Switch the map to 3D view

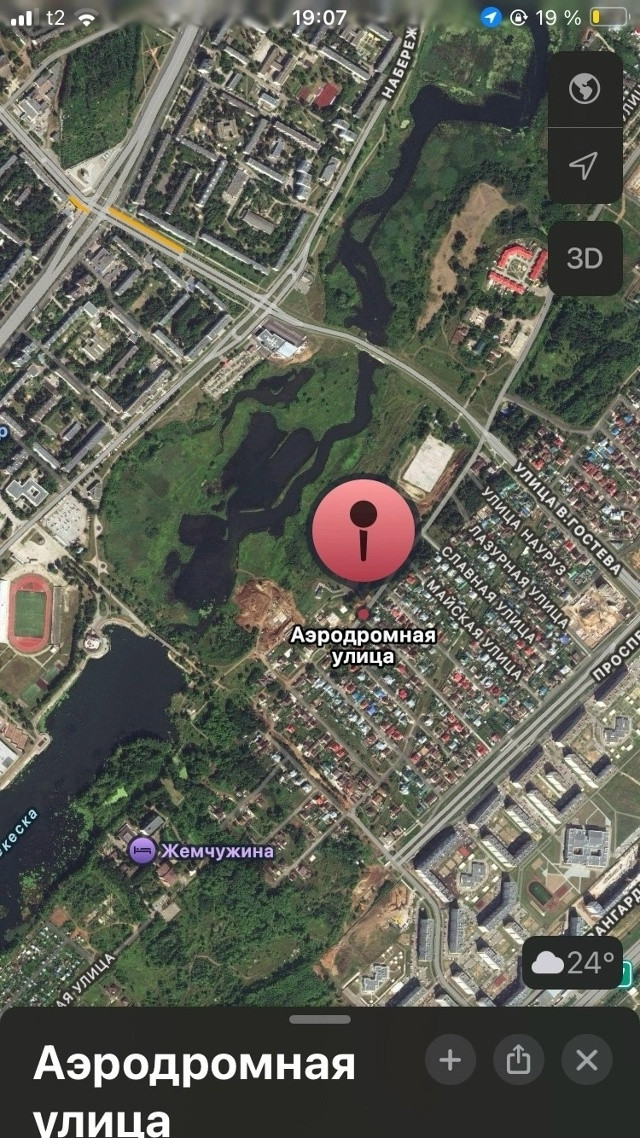pos(585,258)
